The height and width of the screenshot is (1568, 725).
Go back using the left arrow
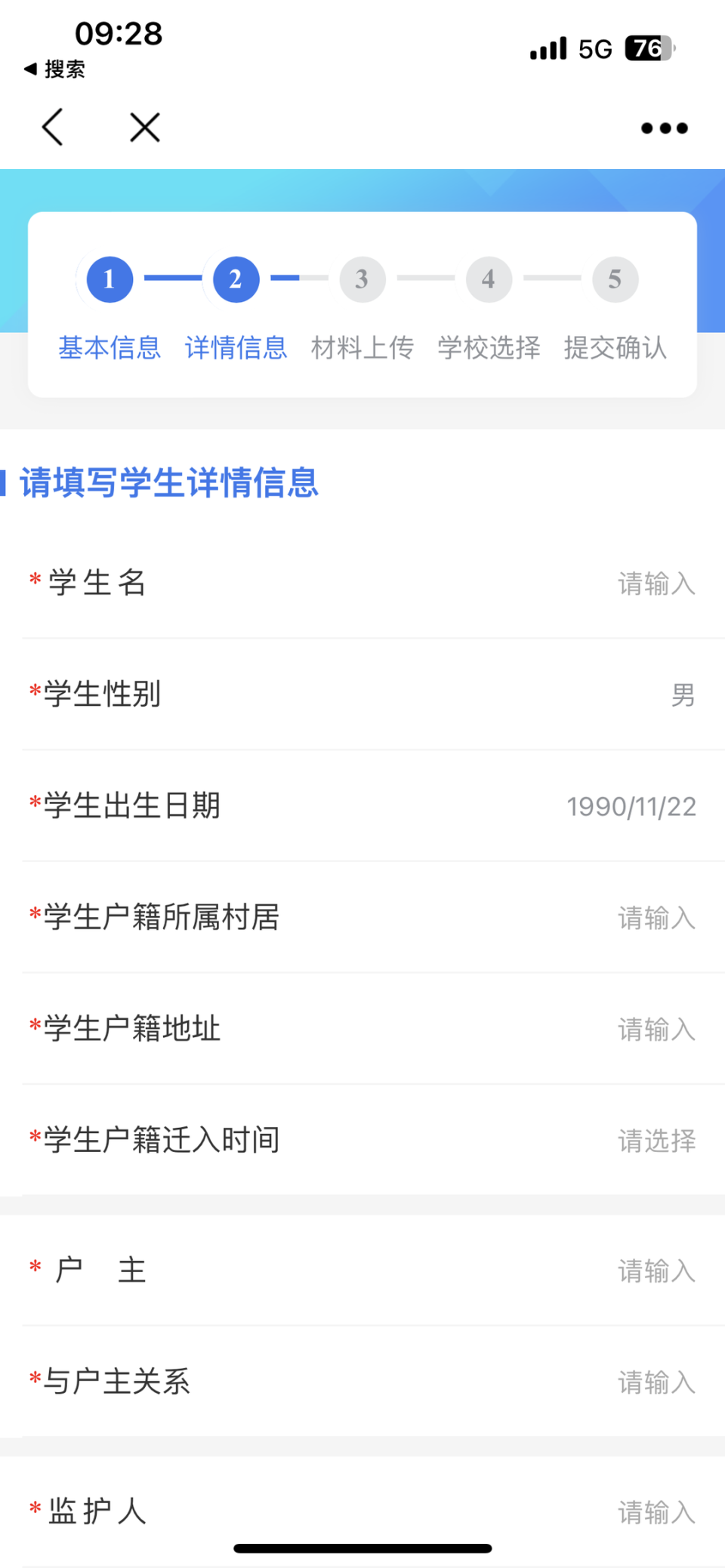(53, 127)
